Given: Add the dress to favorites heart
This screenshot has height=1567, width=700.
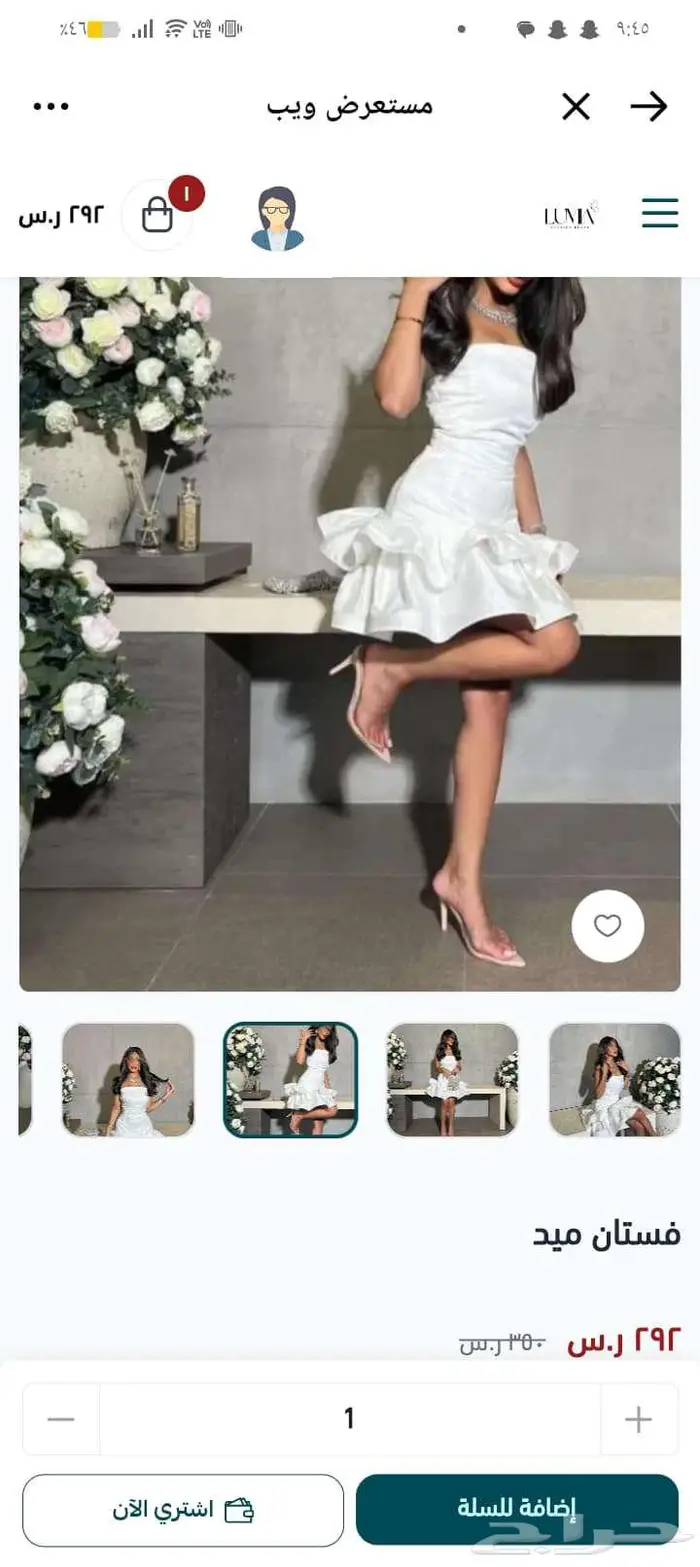Looking at the screenshot, I should coord(607,926).
